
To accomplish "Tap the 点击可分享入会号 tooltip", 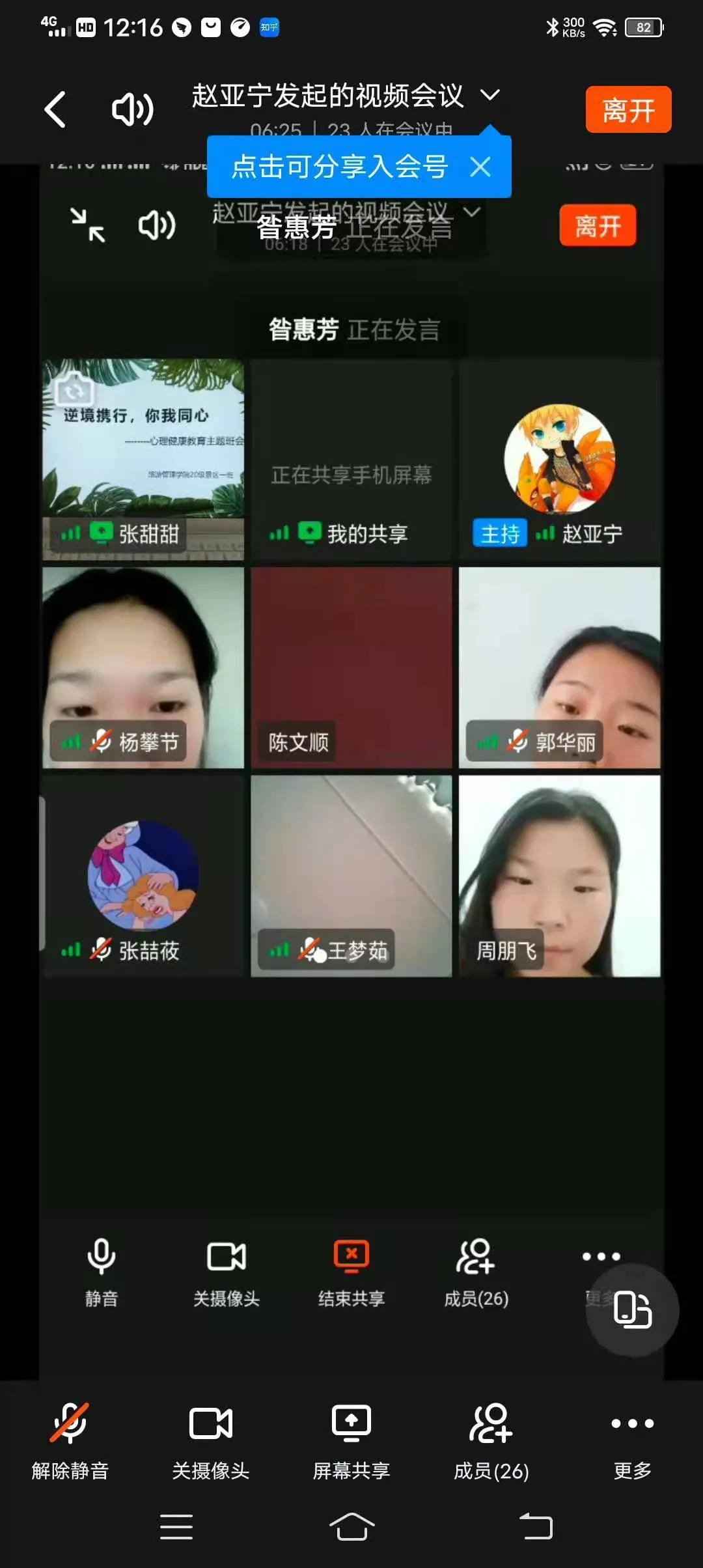I will 340,167.
